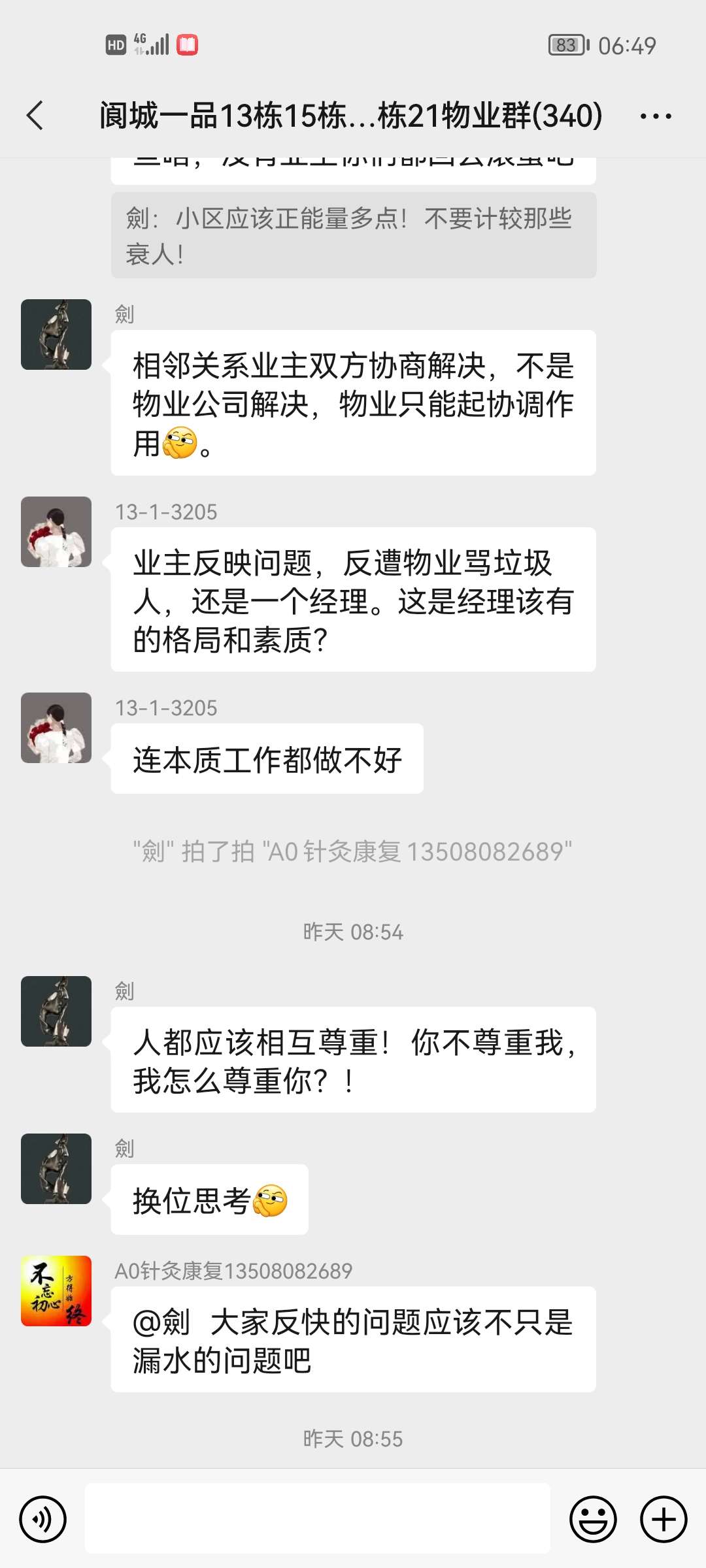
Task: View the A0针灸康复13508082689 avatar profile
Action: [x=56, y=1291]
